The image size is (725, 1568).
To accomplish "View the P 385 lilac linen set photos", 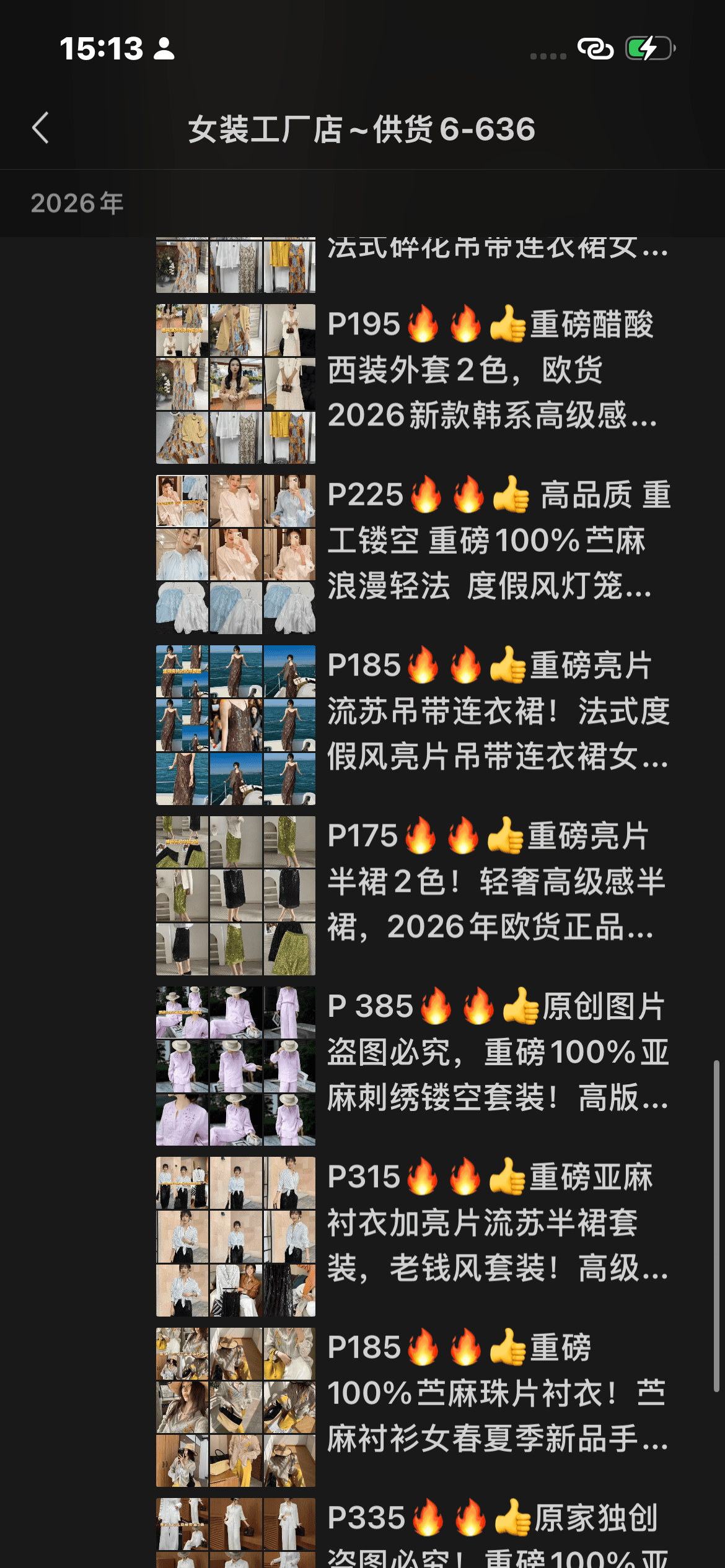I will [235, 1066].
